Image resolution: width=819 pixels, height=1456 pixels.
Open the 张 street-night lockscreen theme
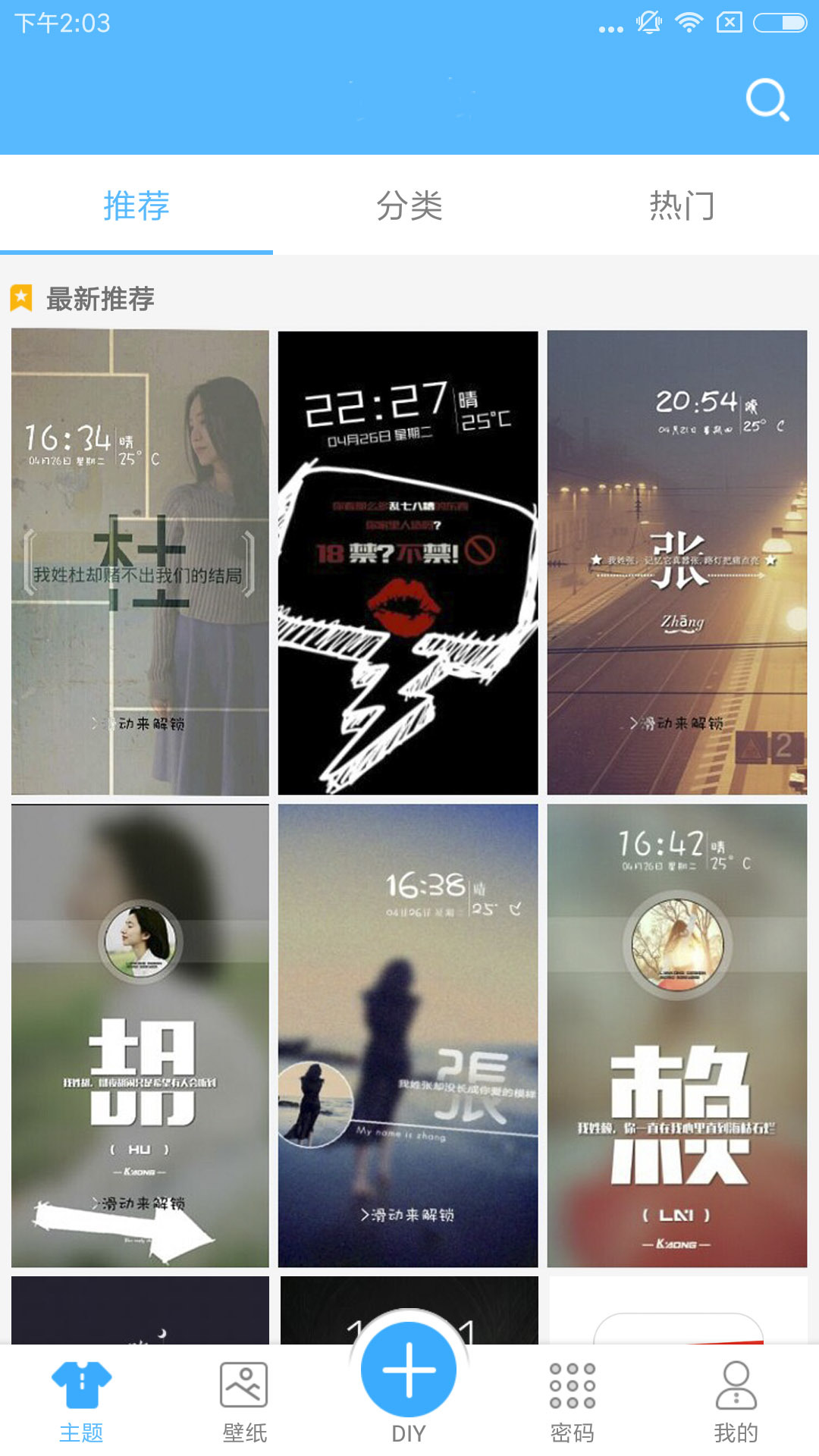coord(677,561)
